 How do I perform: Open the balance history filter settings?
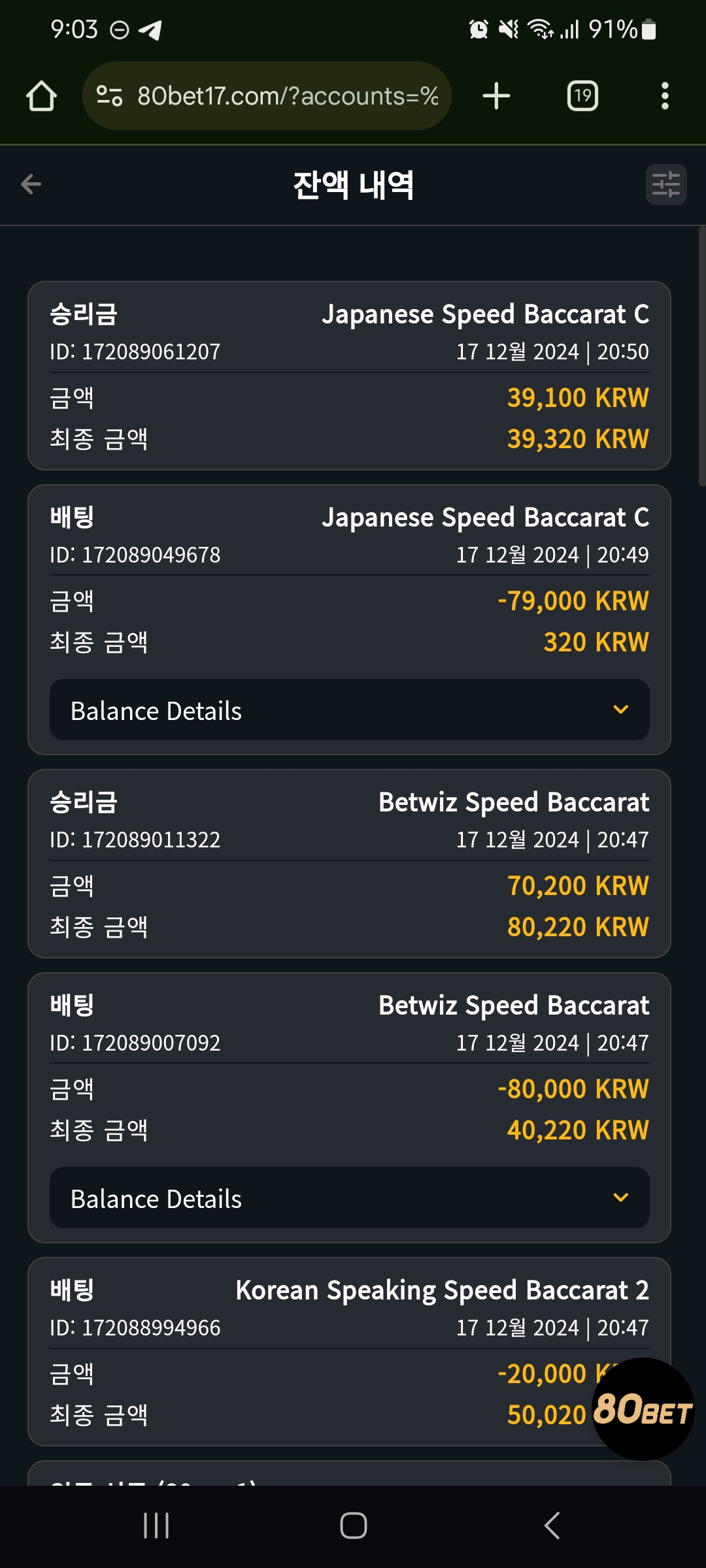[666, 184]
